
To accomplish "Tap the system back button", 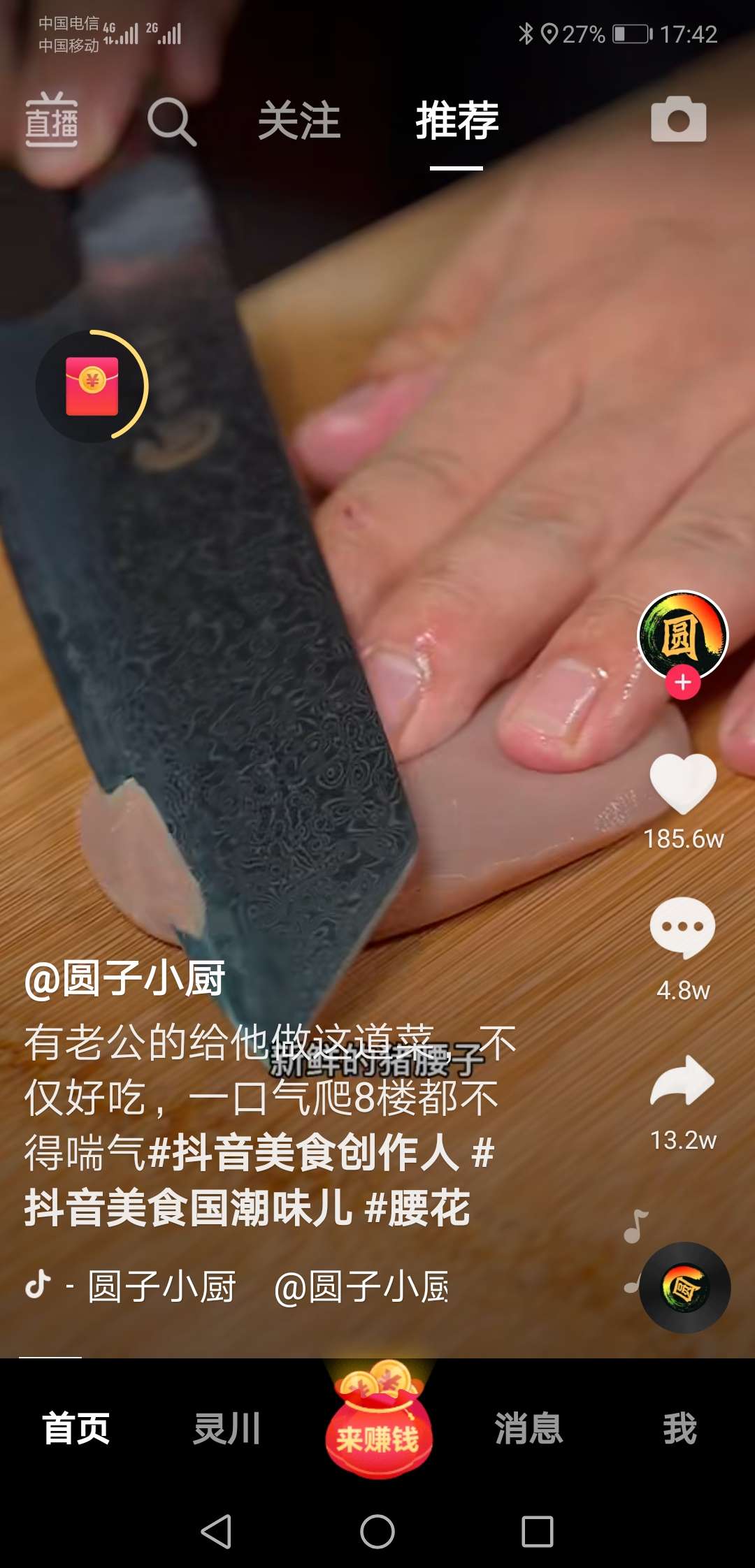I will tap(216, 1532).
